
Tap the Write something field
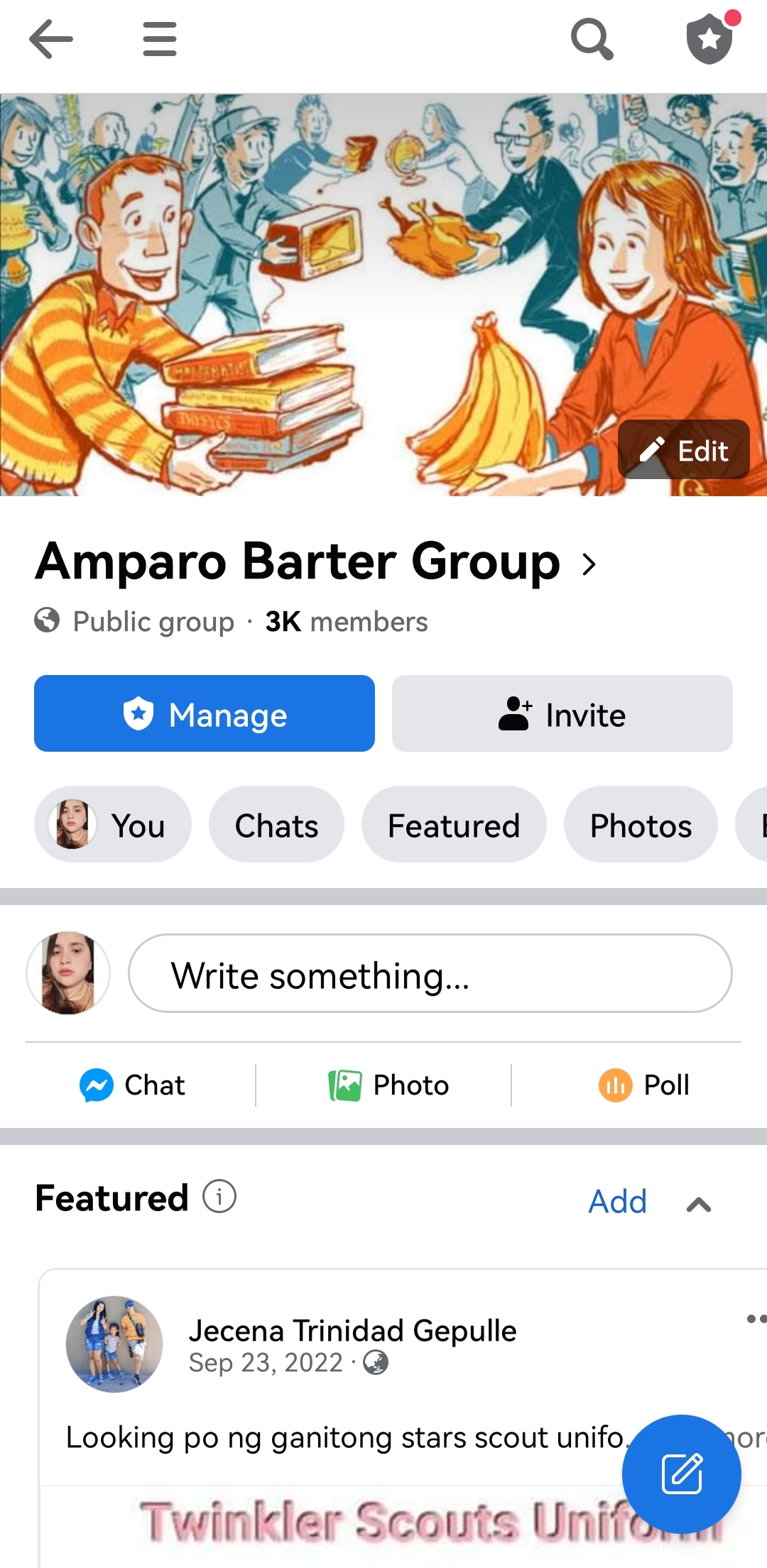(430, 974)
